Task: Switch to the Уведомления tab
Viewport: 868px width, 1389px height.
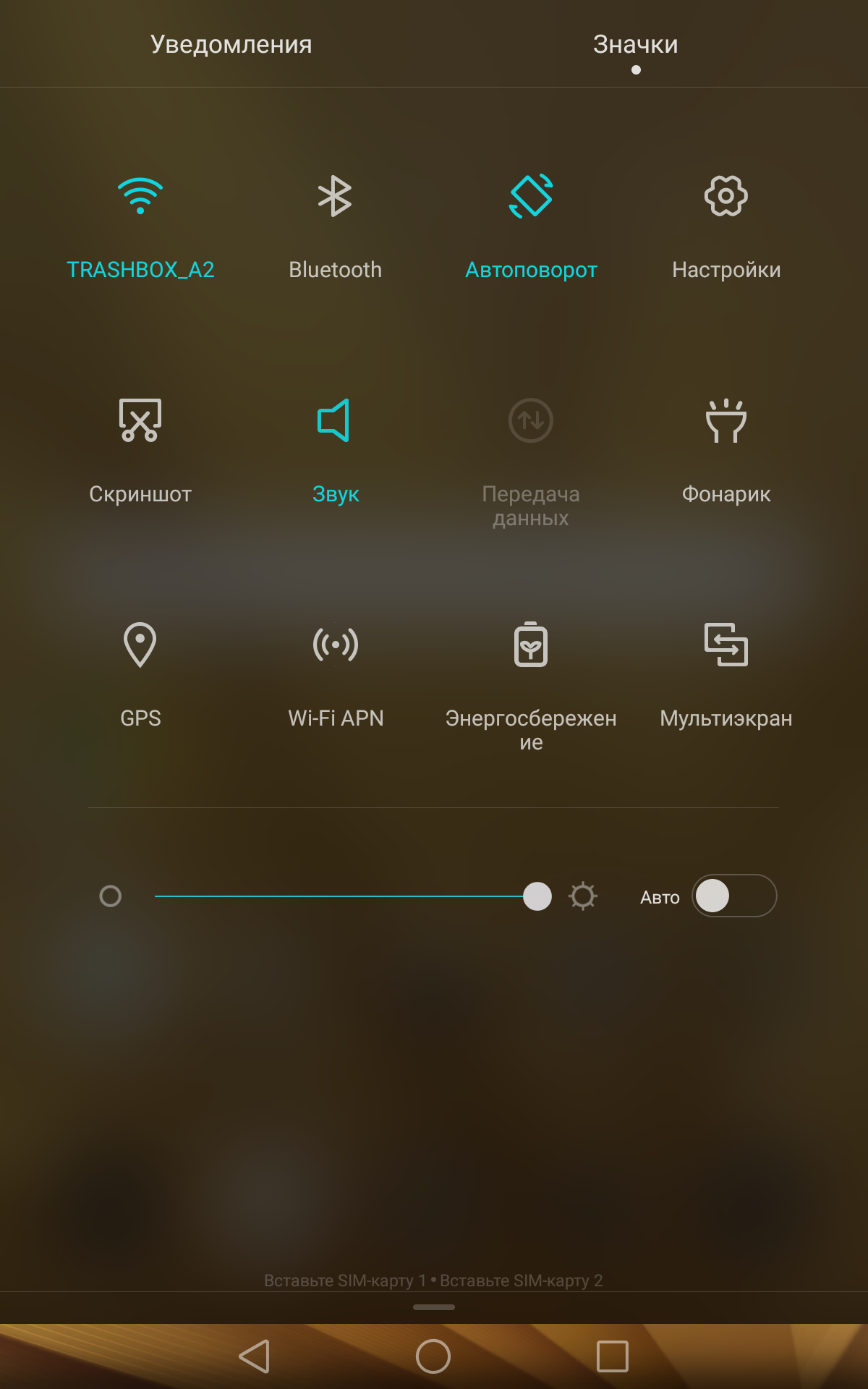Action: click(x=231, y=44)
